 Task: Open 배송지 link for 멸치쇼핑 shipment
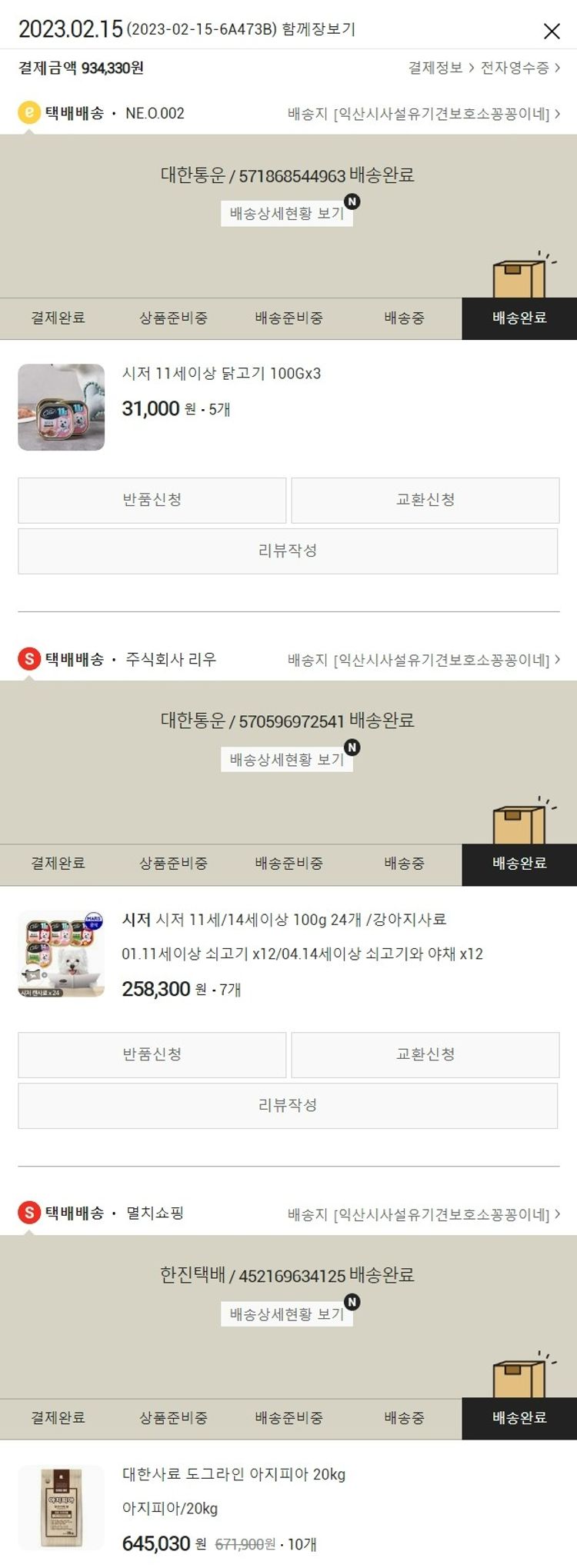click(423, 1214)
